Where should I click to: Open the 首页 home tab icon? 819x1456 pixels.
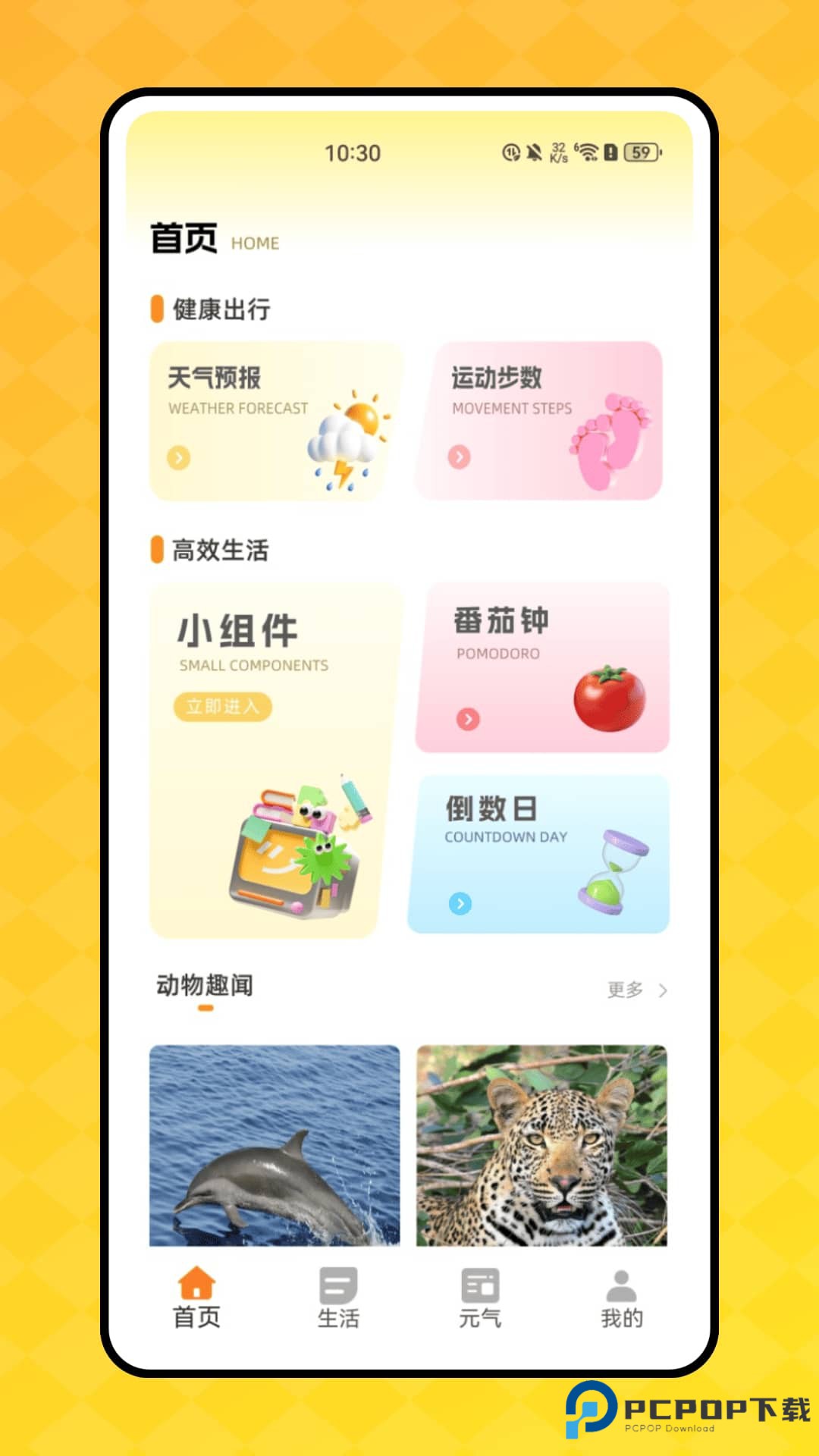click(196, 1285)
